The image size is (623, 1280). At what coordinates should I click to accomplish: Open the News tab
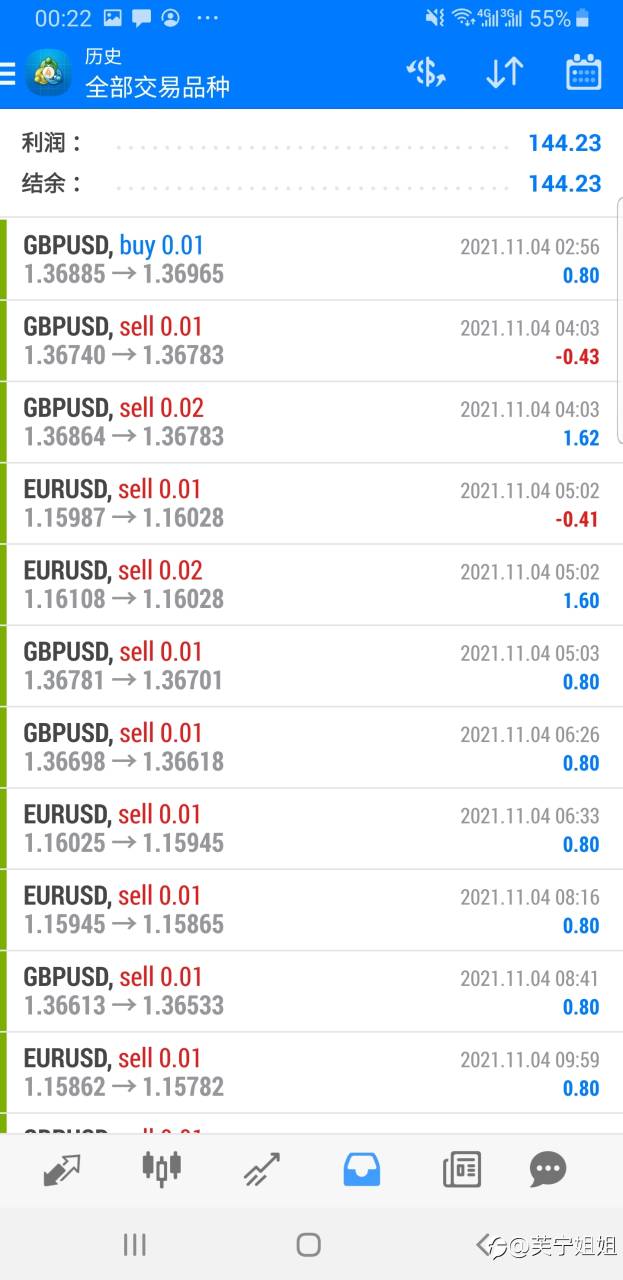click(x=461, y=1168)
